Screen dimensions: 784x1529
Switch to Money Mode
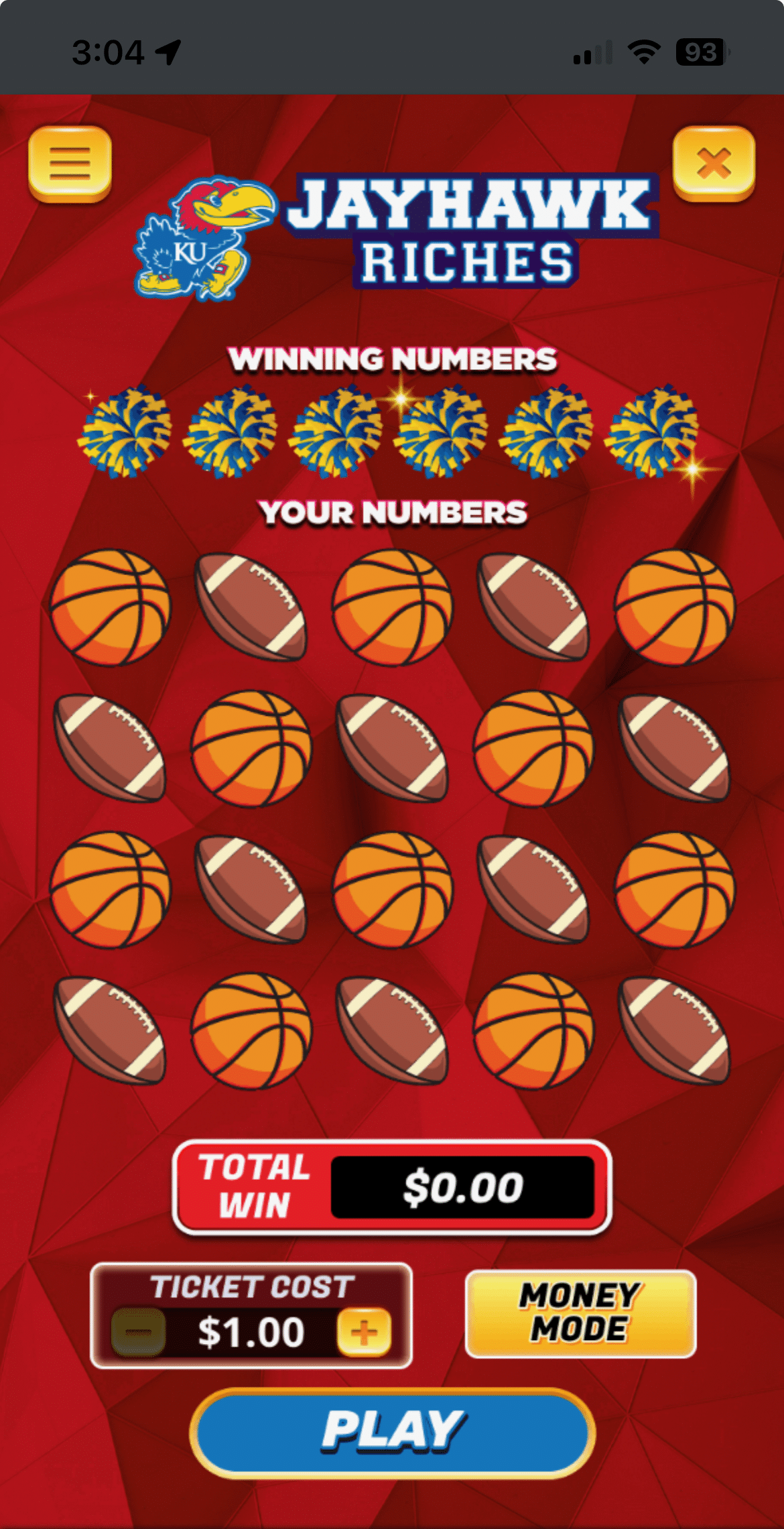(x=581, y=1314)
